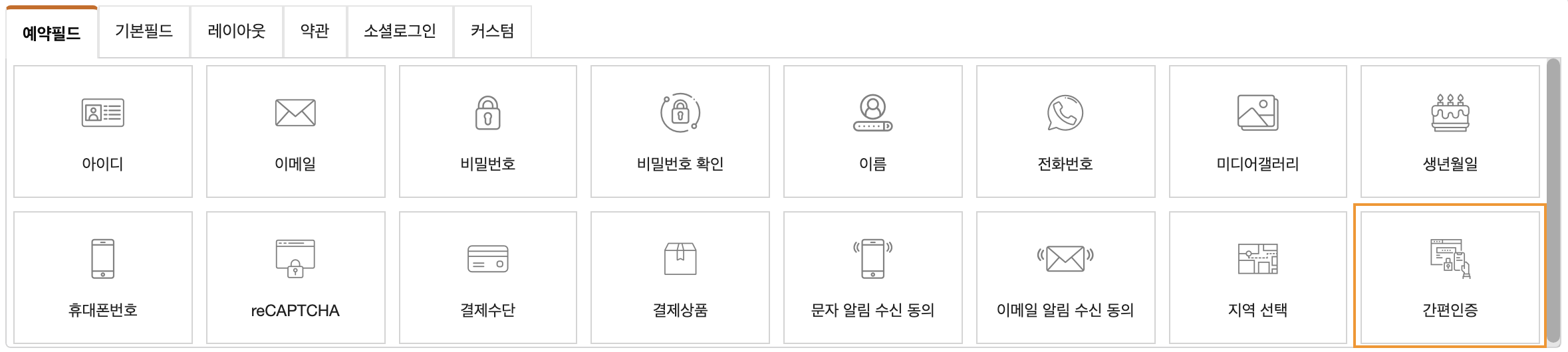Switch to the 약관 tab

(315, 31)
